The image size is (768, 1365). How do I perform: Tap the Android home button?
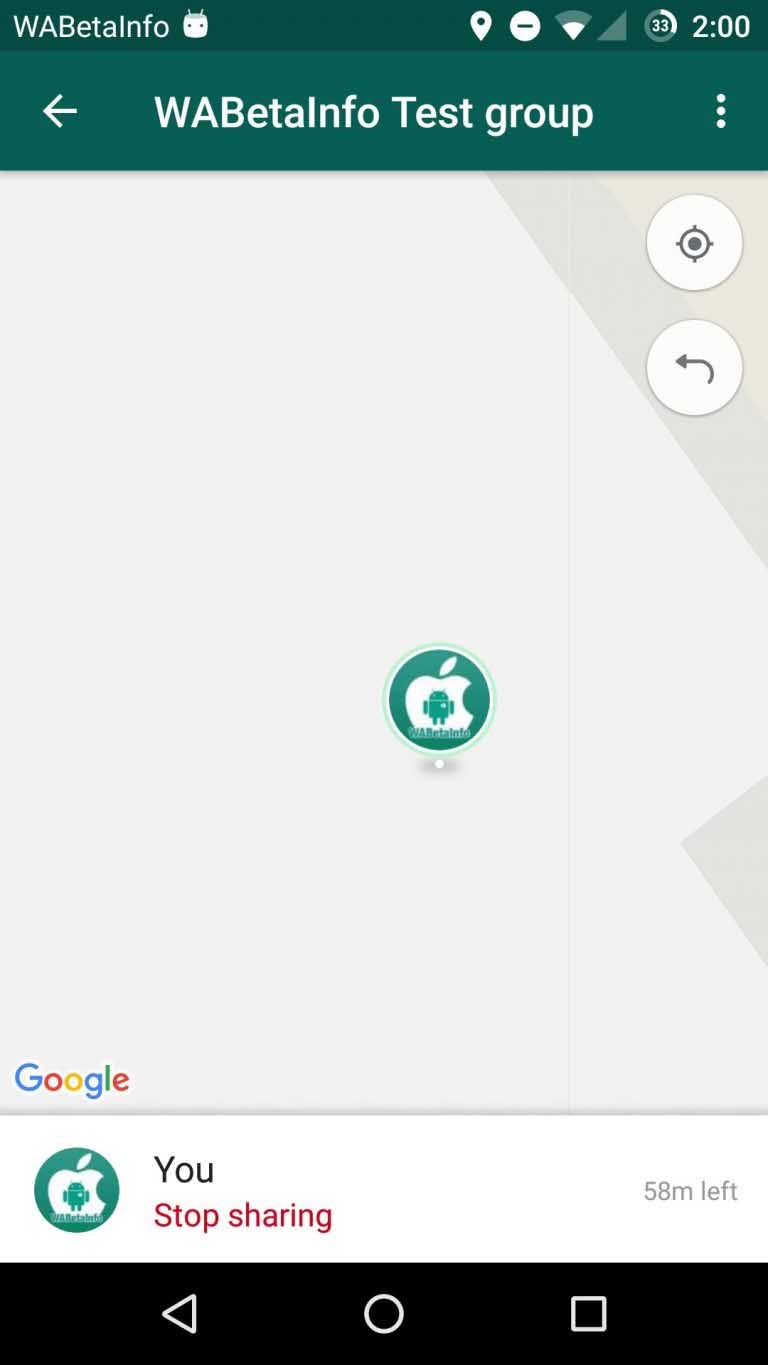point(384,1314)
